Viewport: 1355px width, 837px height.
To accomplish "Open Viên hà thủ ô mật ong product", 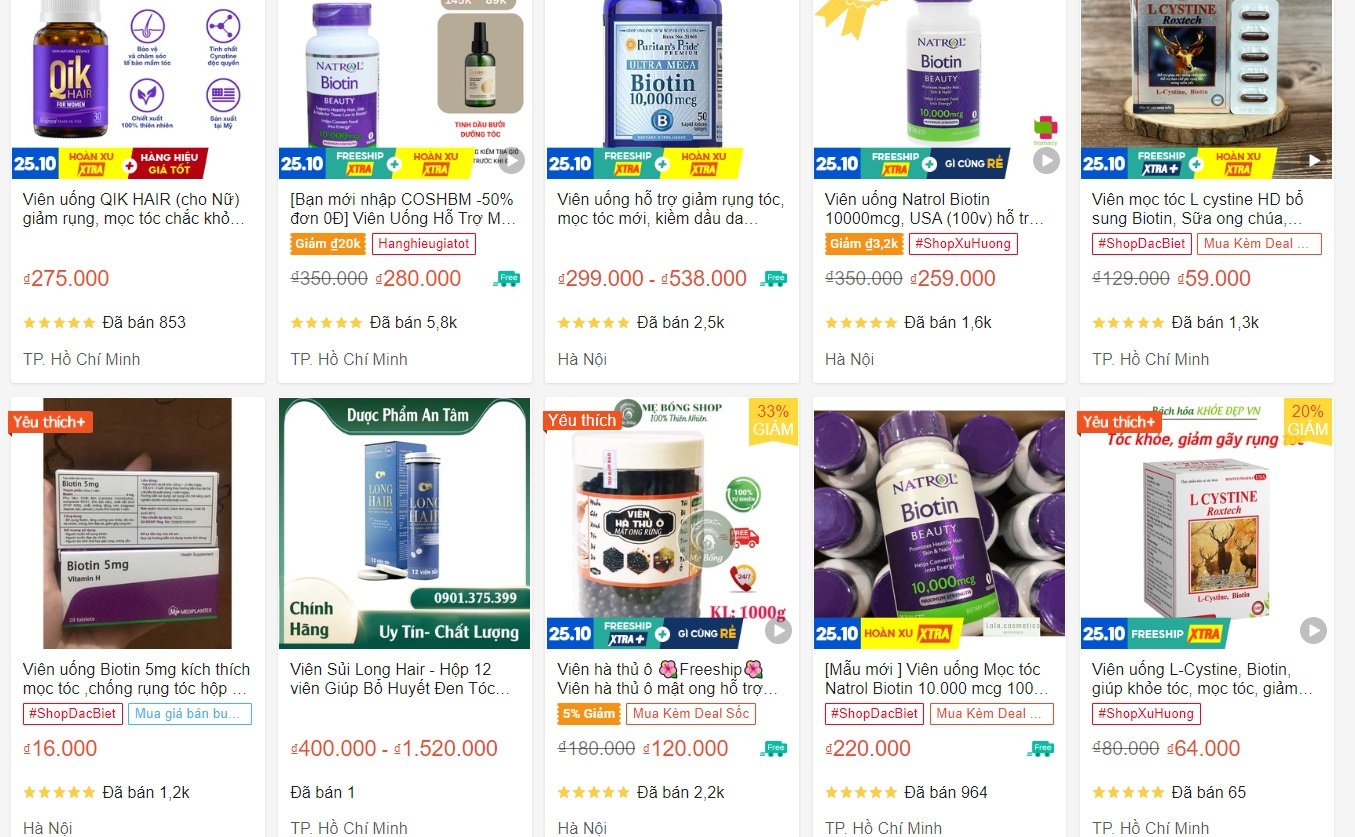I will pos(671,678).
